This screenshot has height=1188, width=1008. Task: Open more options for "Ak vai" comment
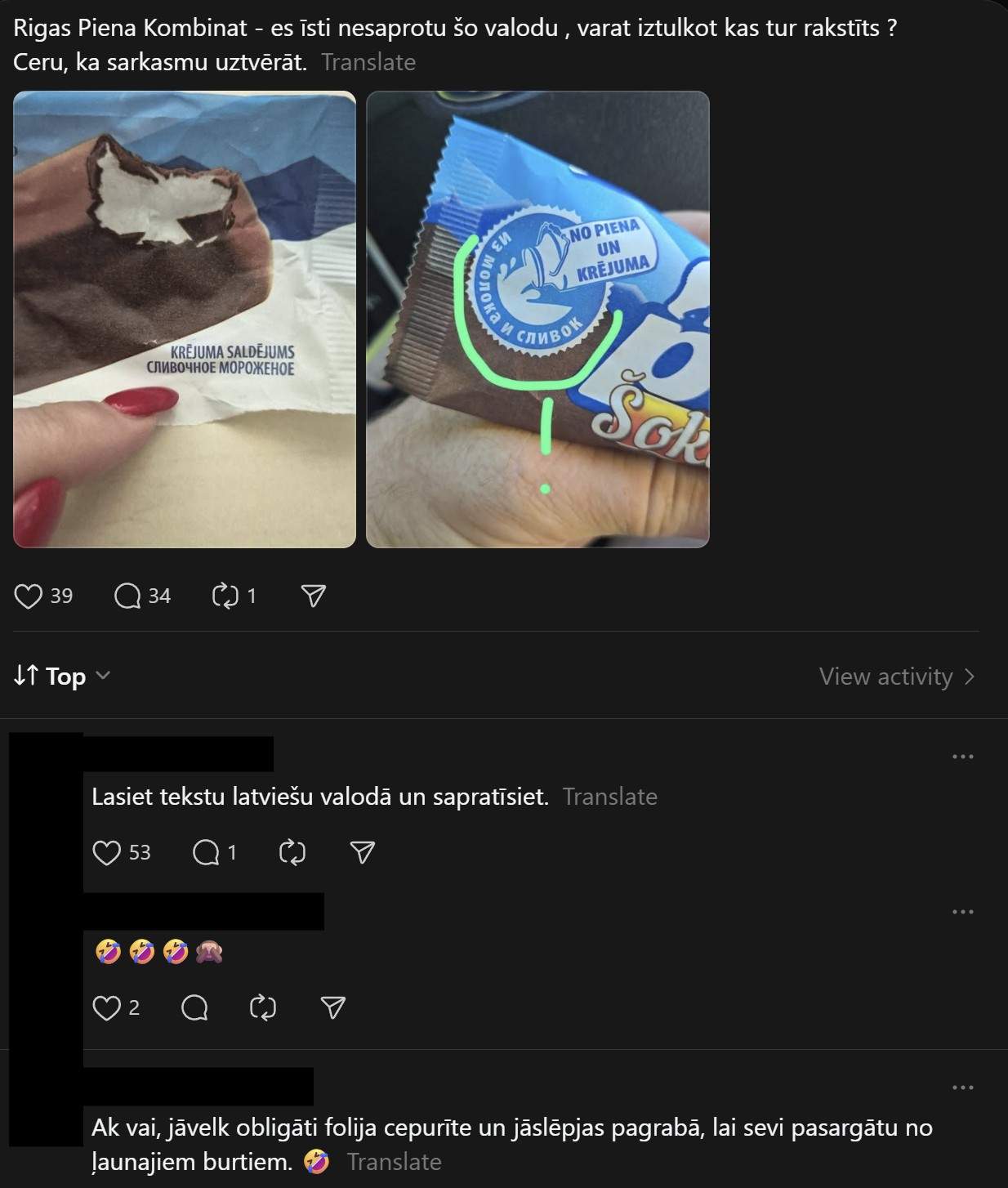point(963,1088)
